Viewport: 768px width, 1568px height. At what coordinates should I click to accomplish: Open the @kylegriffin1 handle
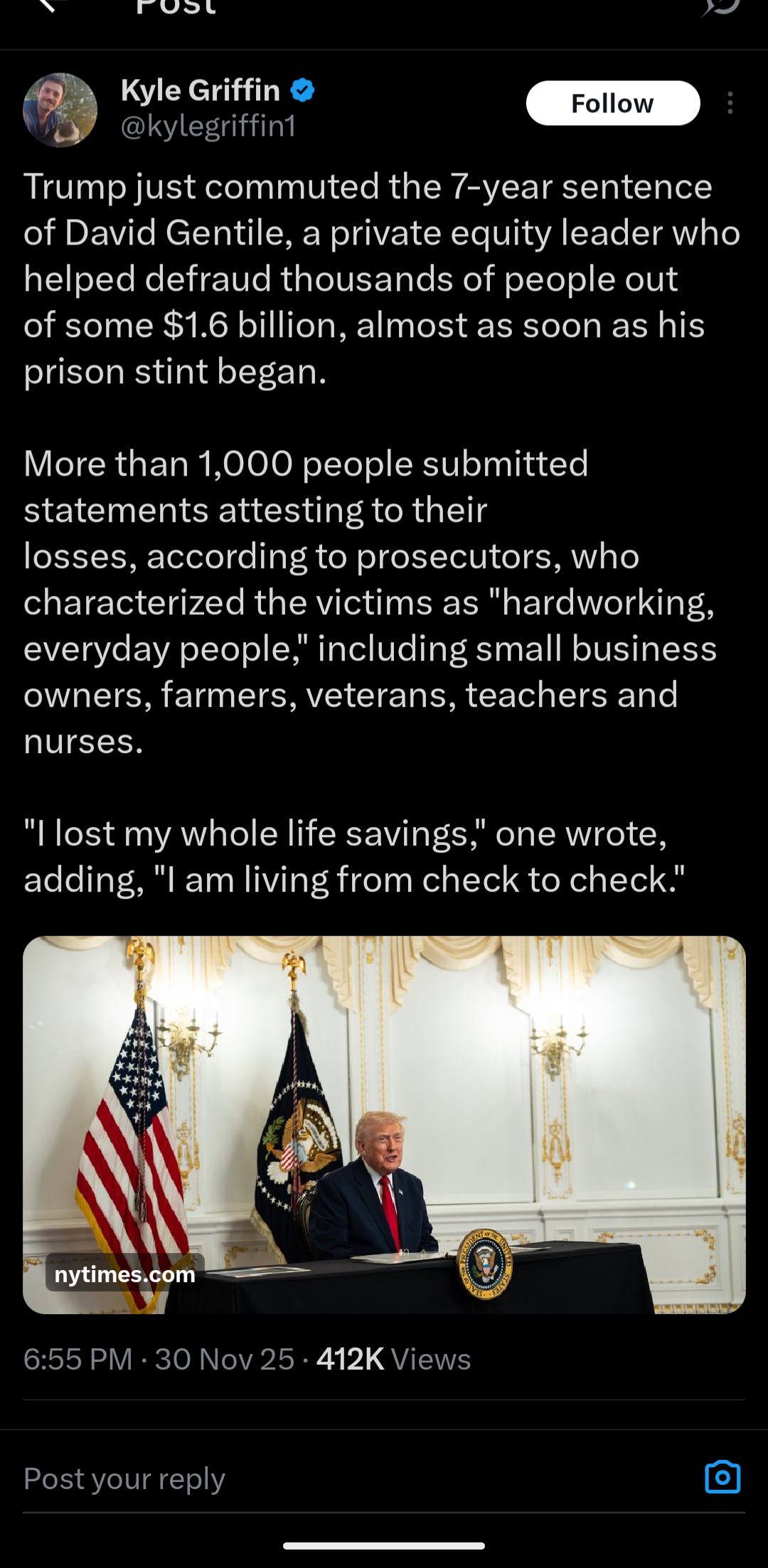(208, 127)
